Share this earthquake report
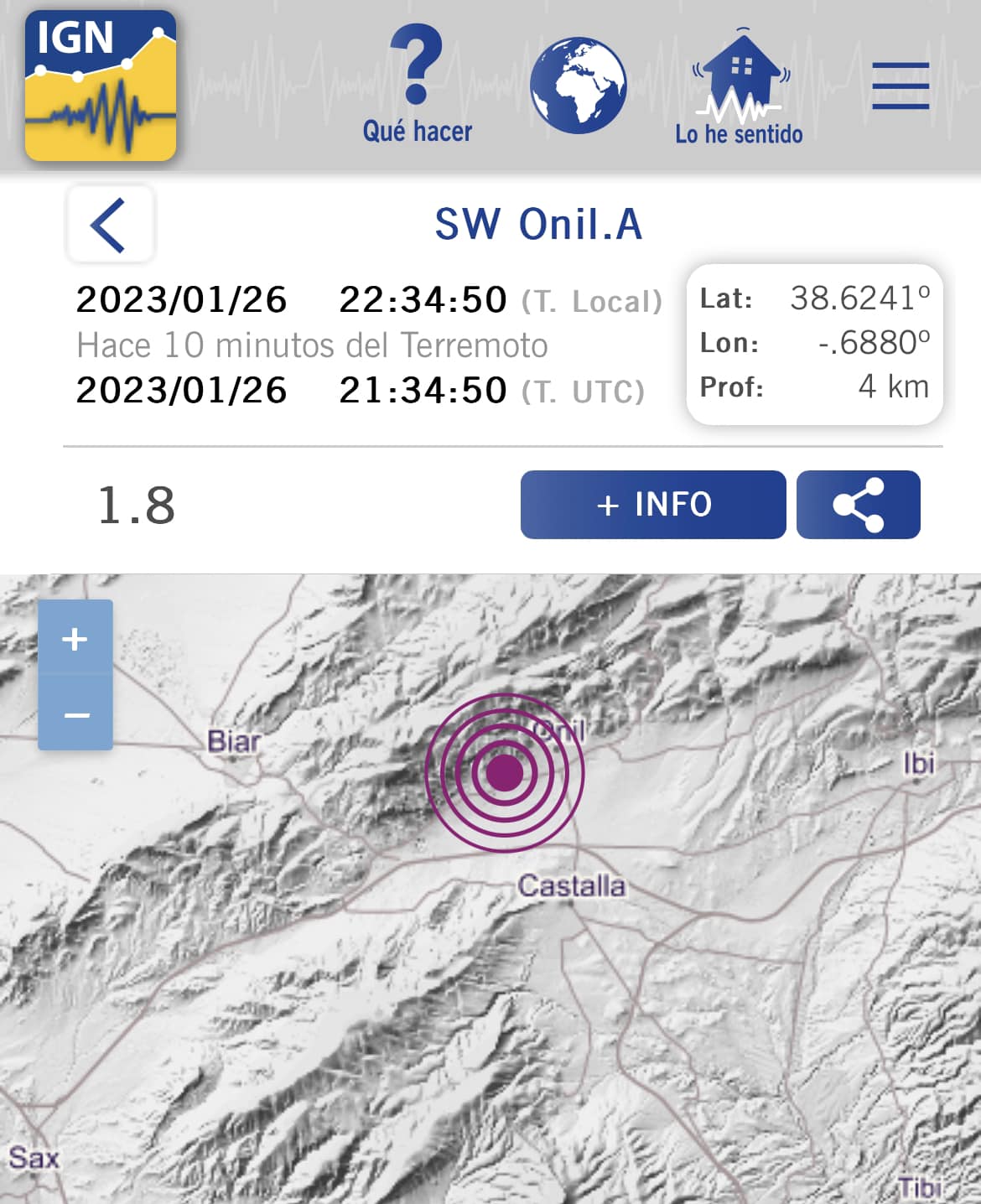Image resolution: width=981 pixels, height=1204 pixels. pos(858,505)
